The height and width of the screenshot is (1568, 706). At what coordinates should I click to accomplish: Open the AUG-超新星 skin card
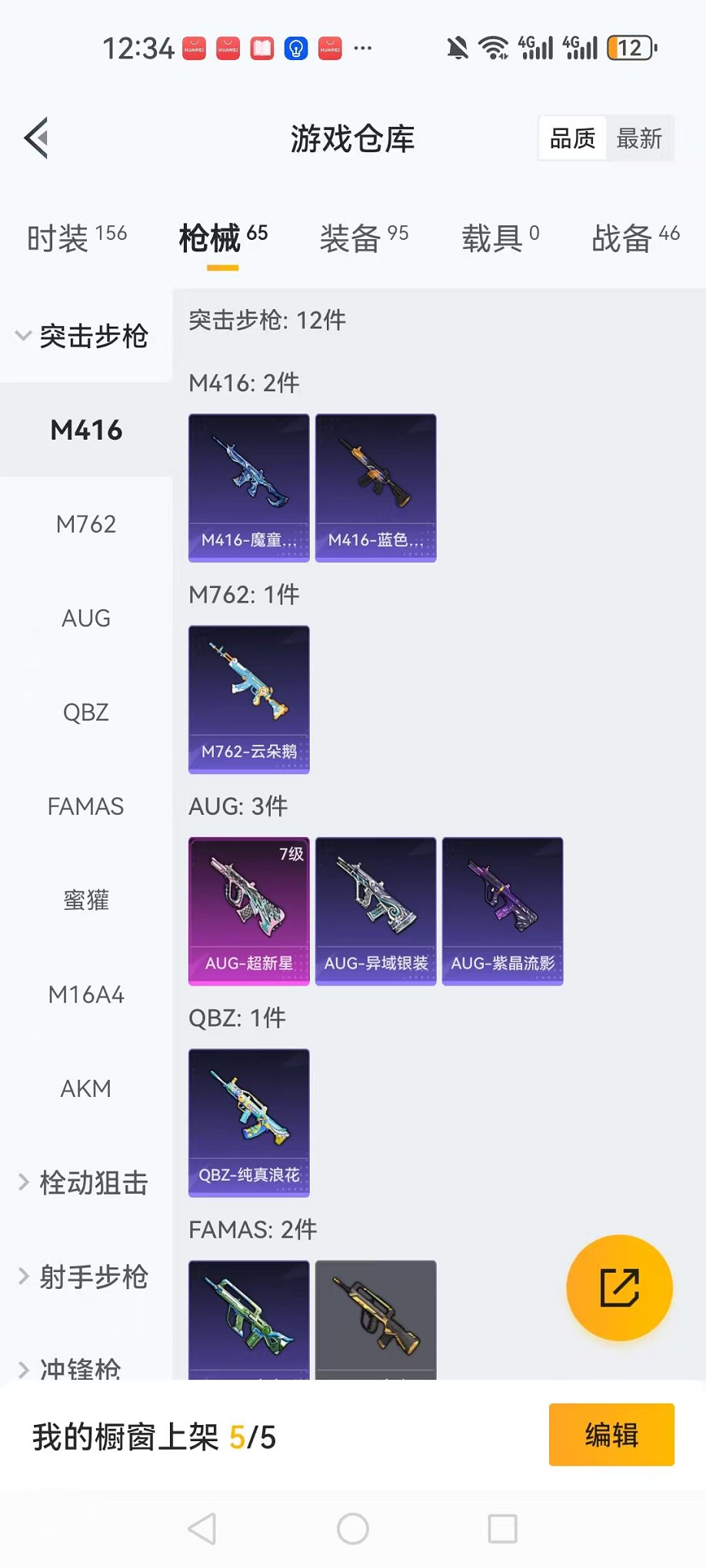249,911
